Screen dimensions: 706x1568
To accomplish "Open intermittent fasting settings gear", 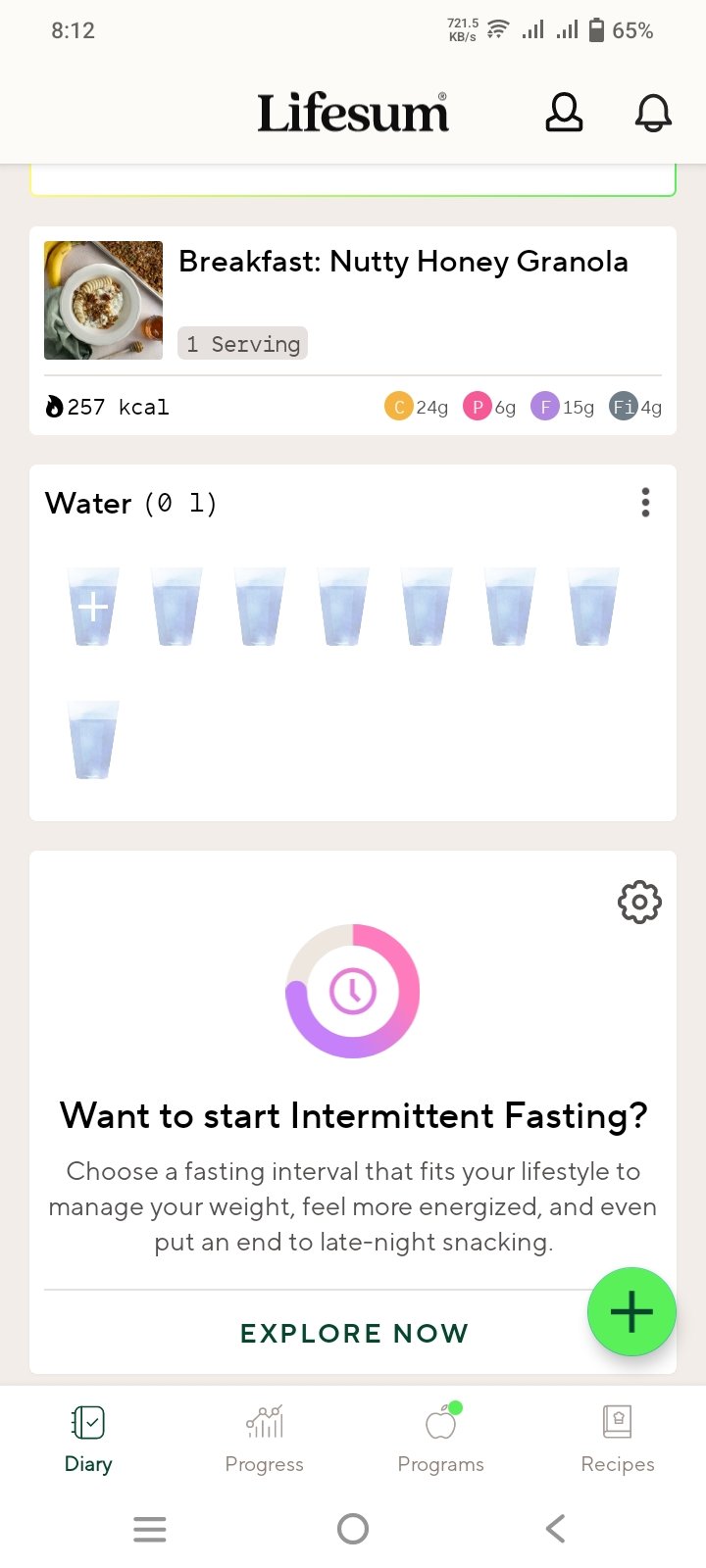I will (639, 902).
